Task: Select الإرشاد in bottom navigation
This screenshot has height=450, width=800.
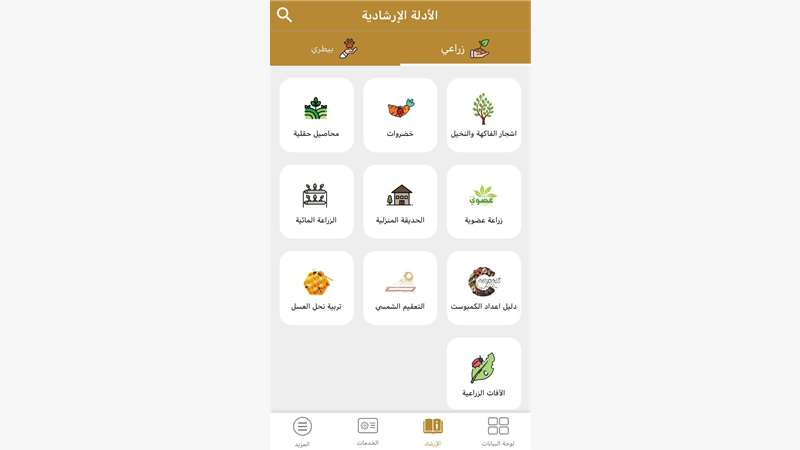Action: click(433, 431)
